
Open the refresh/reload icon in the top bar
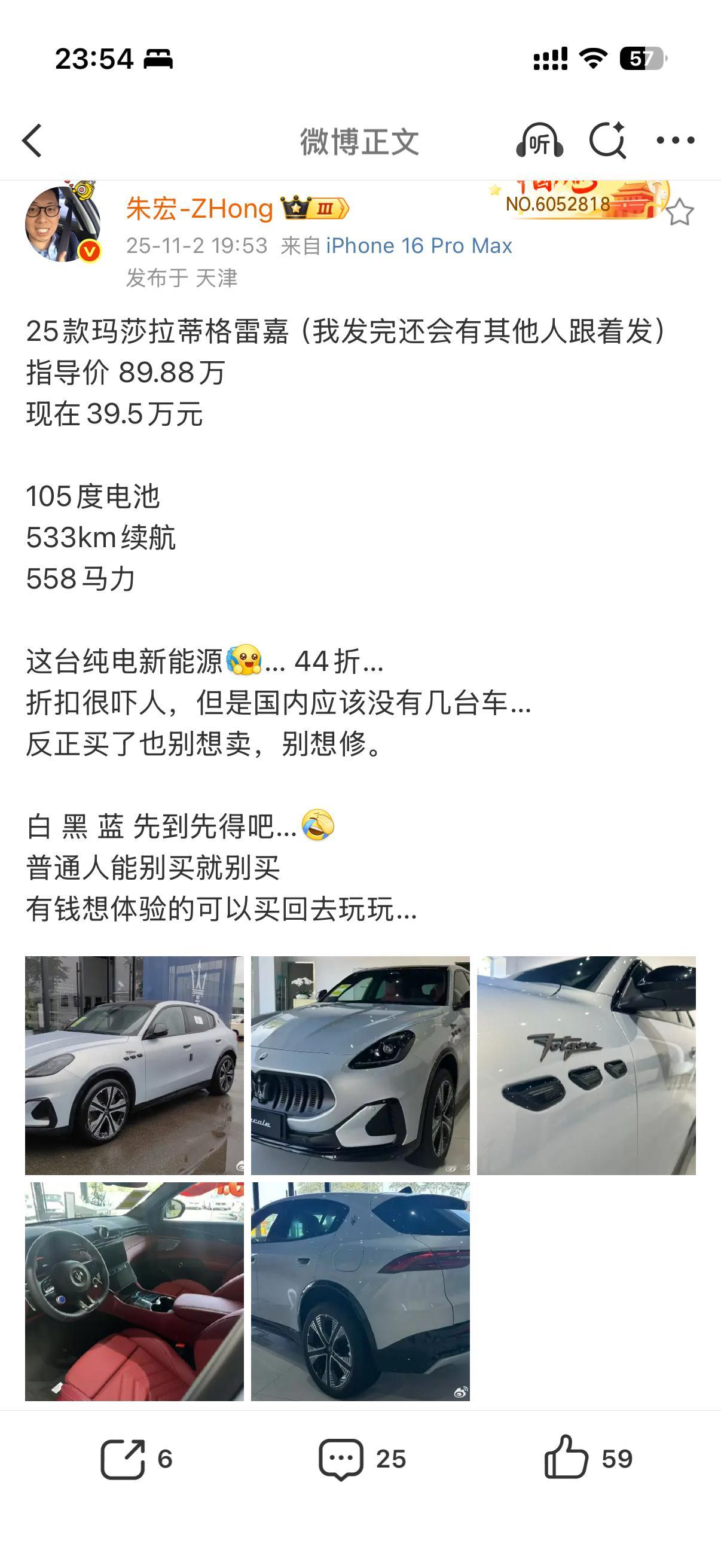[610, 140]
